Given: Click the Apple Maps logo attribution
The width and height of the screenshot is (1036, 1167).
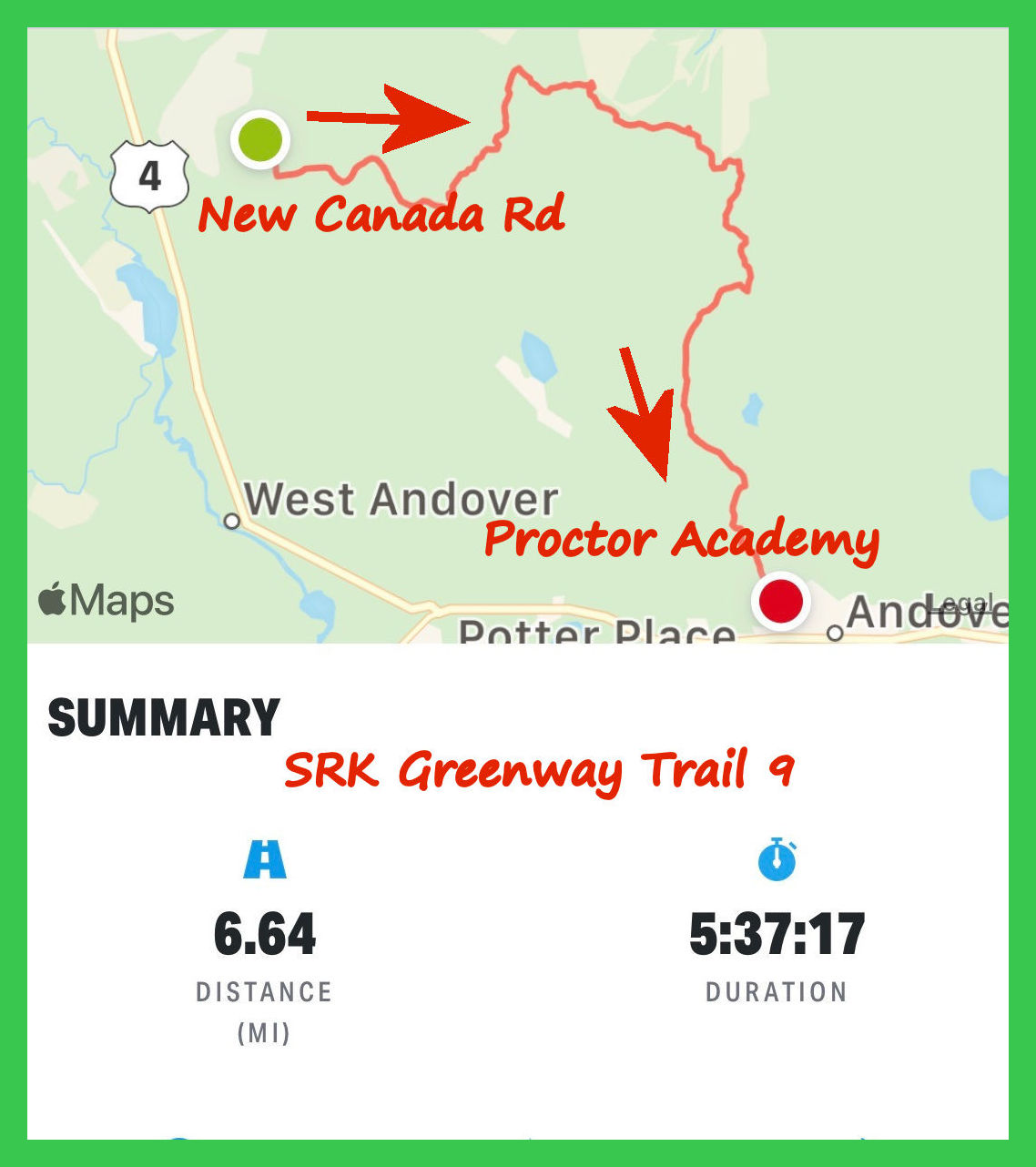Looking at the screenshot, I should [105, 599].
